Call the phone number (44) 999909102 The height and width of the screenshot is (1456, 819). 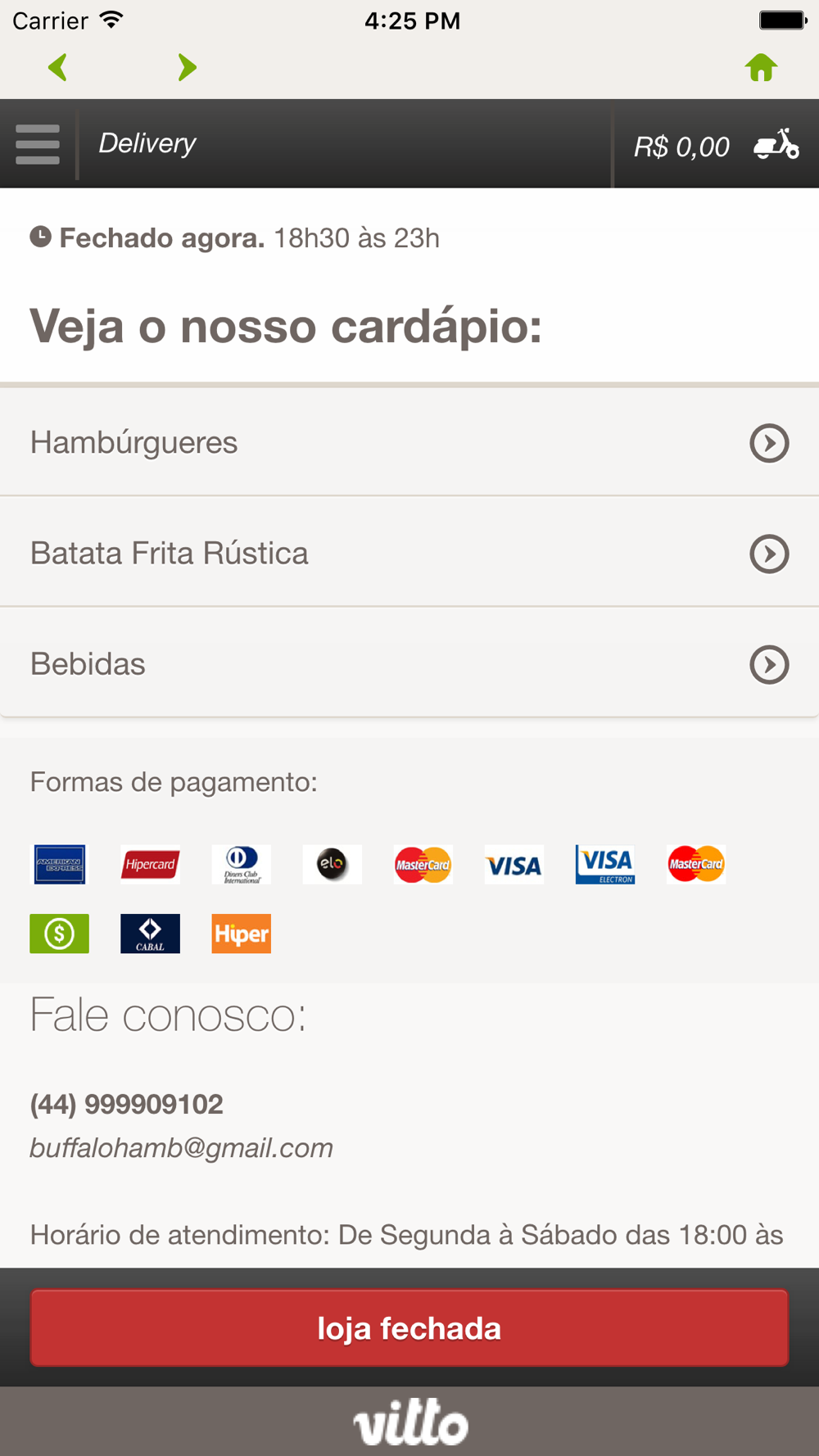[x=126, y=1104]
